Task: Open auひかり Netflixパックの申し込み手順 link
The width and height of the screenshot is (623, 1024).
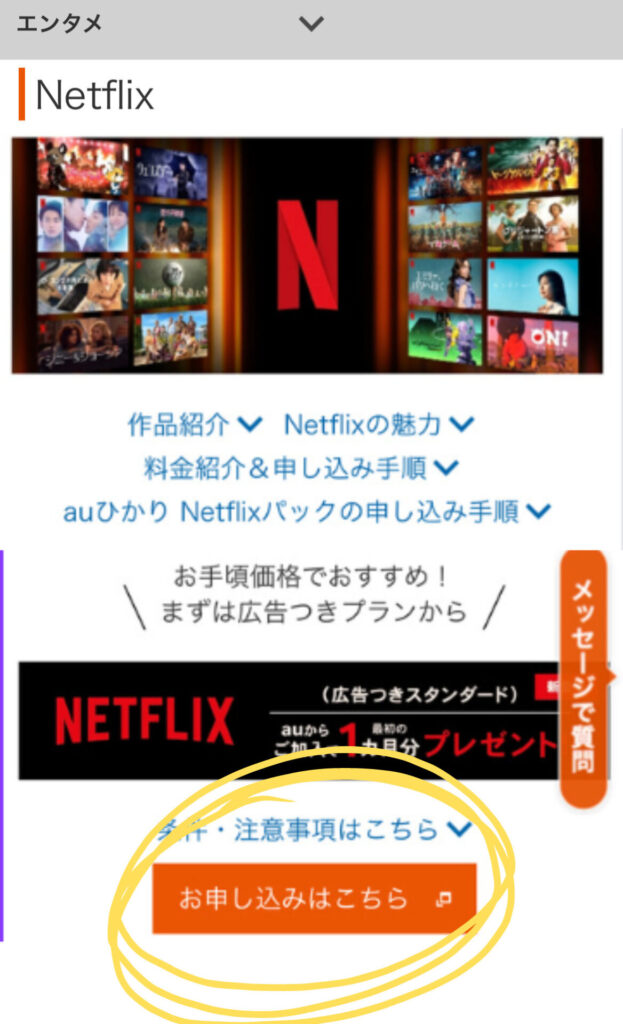Action: (x=306, y=512)
